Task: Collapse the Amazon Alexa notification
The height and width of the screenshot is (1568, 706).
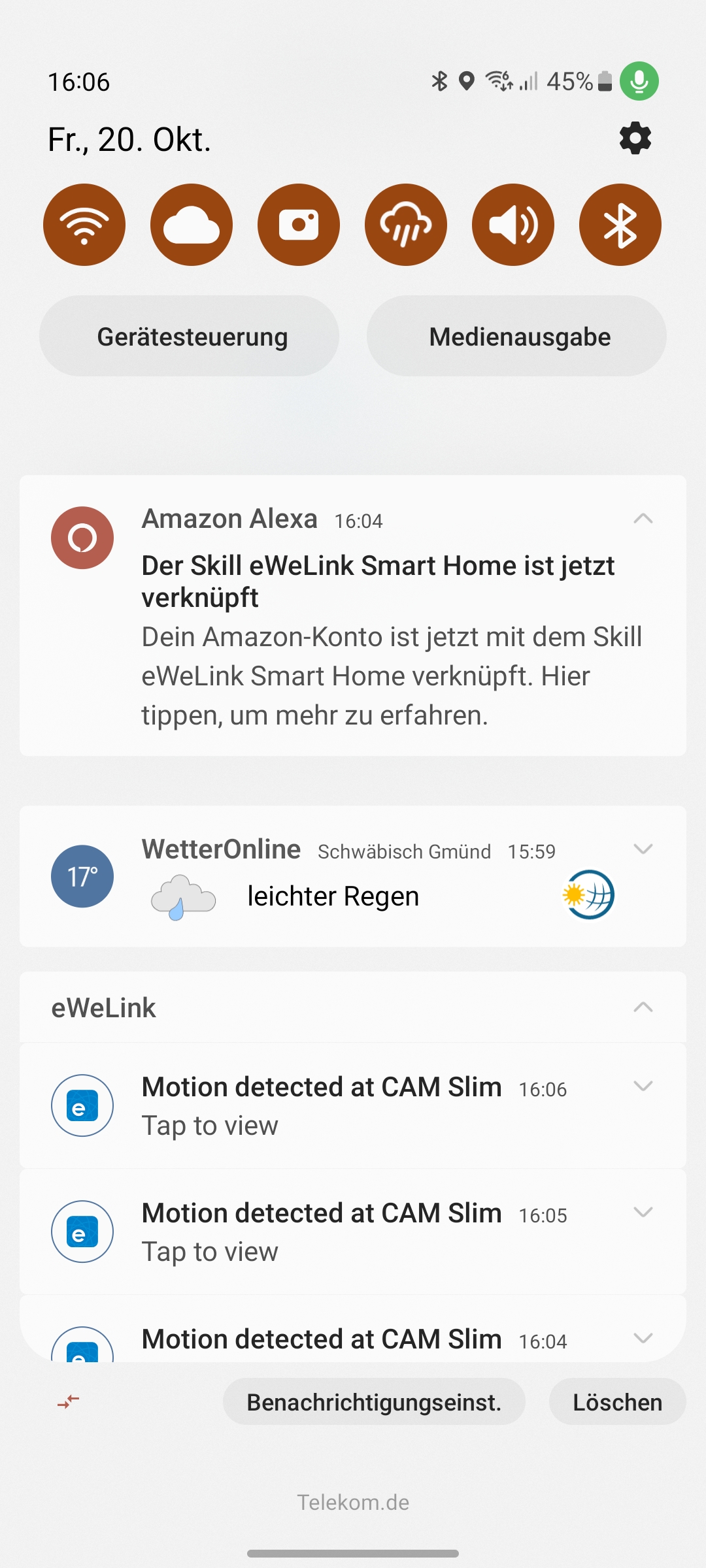Action: 643,519
